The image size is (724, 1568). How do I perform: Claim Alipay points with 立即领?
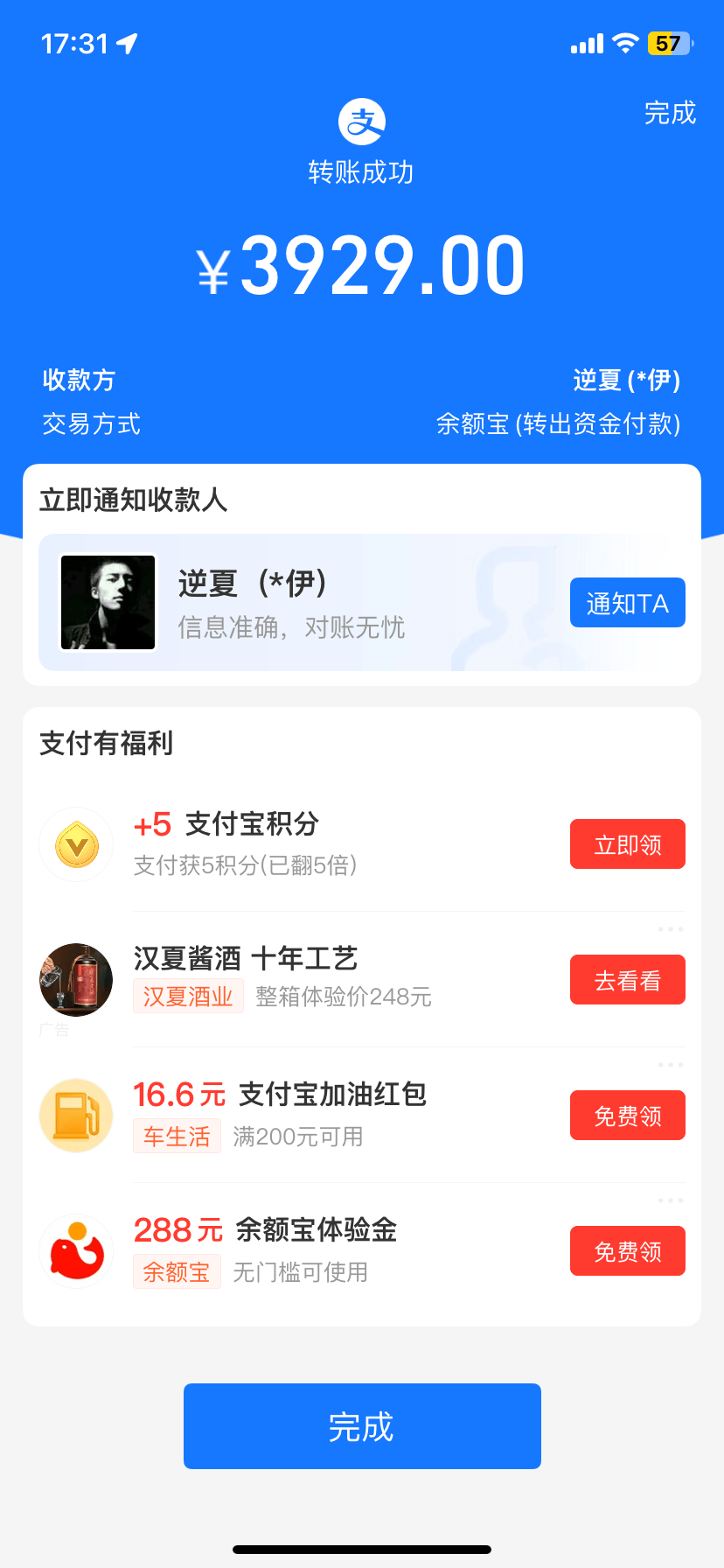[627, 844]
